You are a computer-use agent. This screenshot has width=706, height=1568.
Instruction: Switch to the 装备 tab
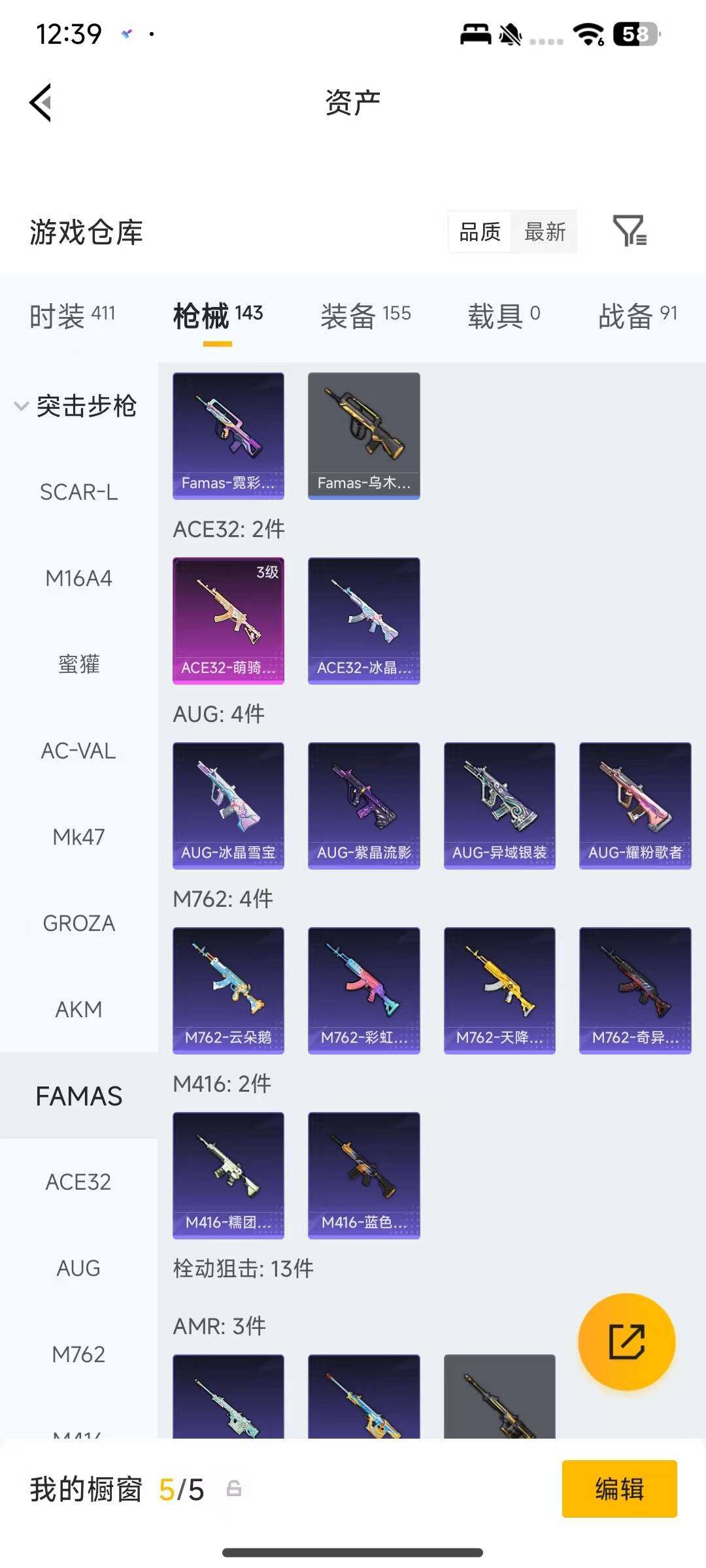point(365,316)
